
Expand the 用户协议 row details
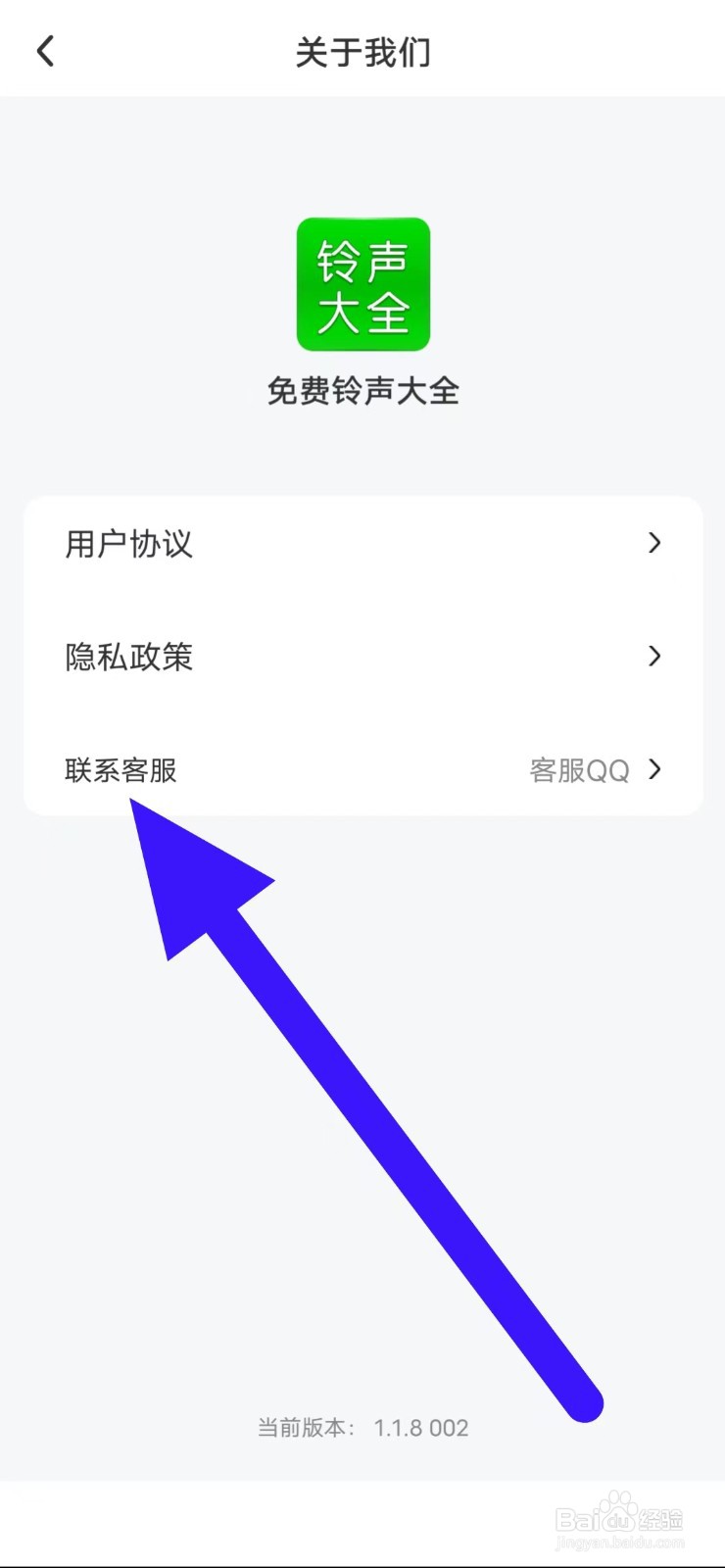click(x=362, y=544)
